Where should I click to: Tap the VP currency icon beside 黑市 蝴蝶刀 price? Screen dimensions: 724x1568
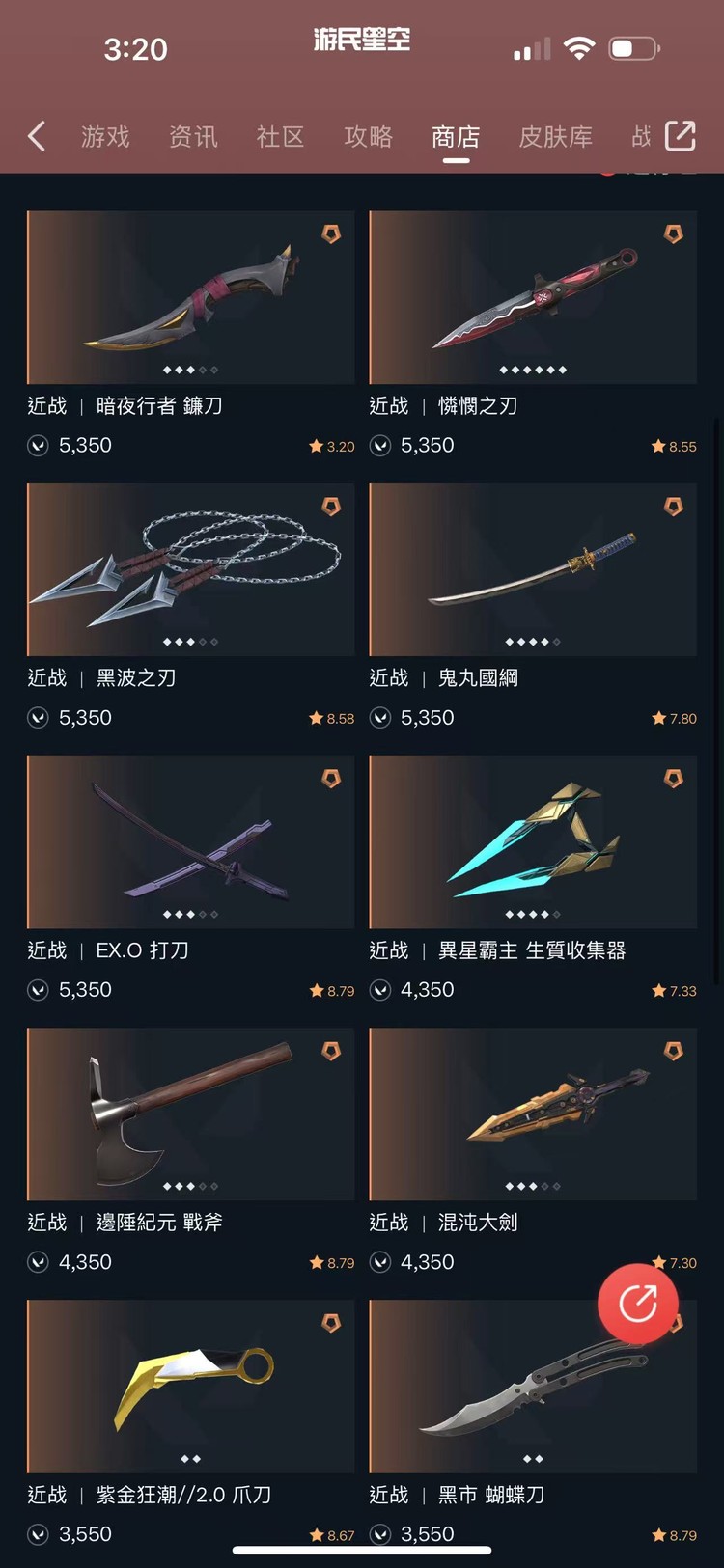pyautogui.click(x=378, y=1534)
